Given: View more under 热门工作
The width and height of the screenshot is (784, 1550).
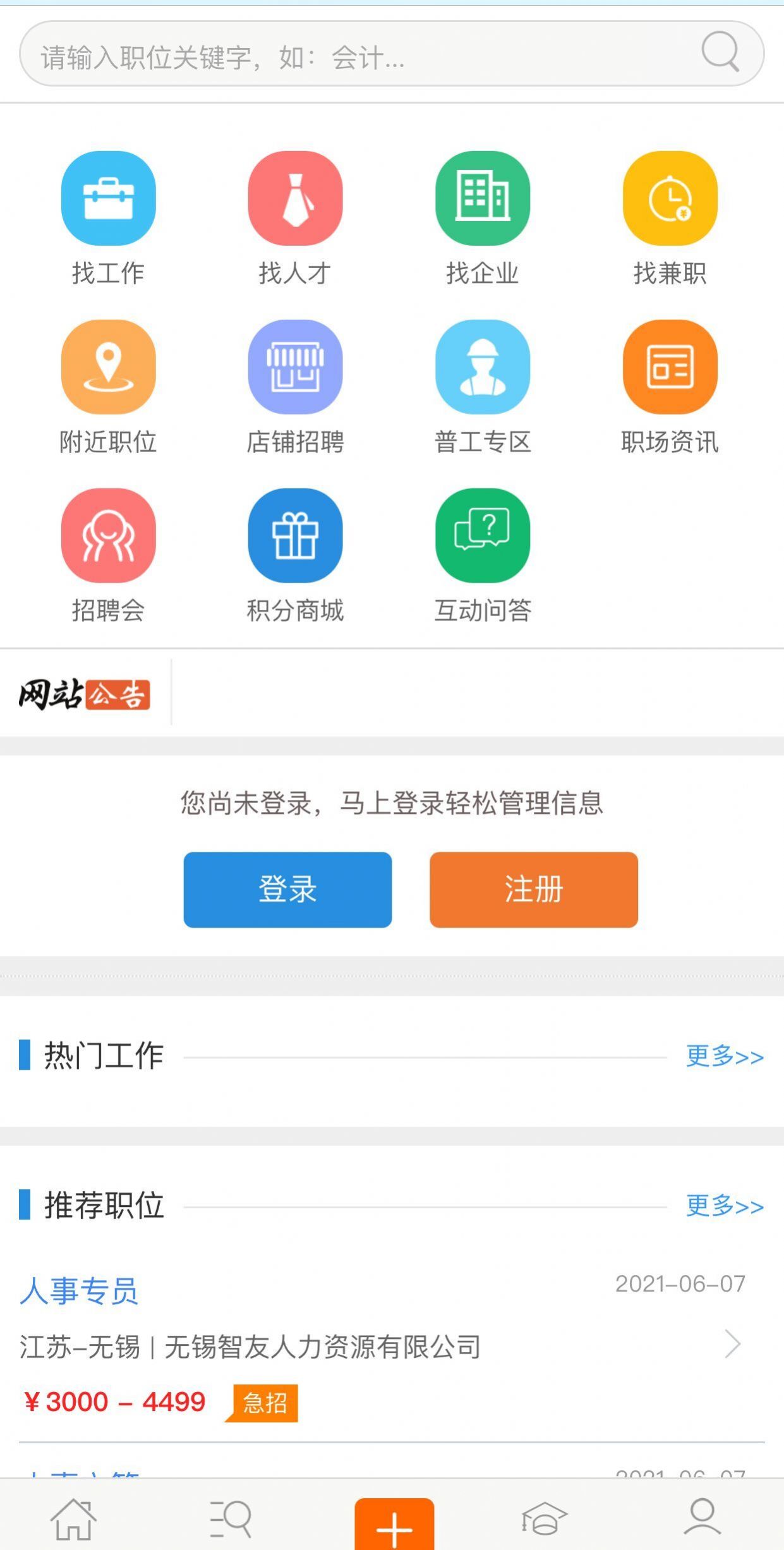Looking at the screenshot, I should tap(725, 1056).
